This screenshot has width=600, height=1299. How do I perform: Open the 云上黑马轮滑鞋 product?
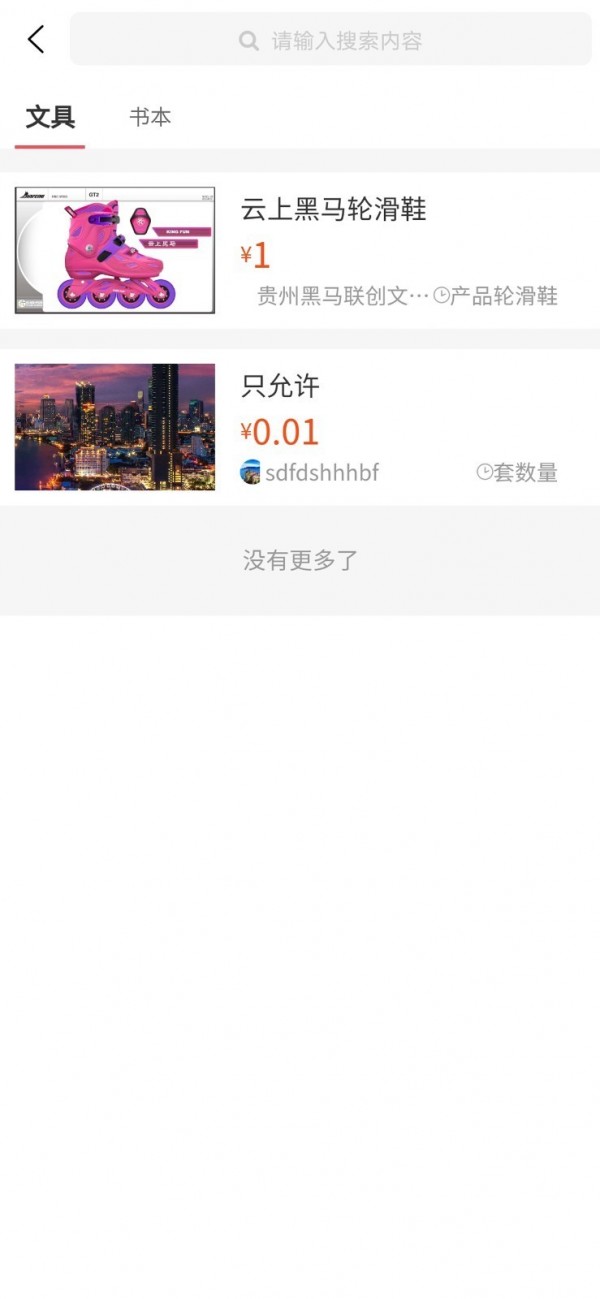[333, 210]
